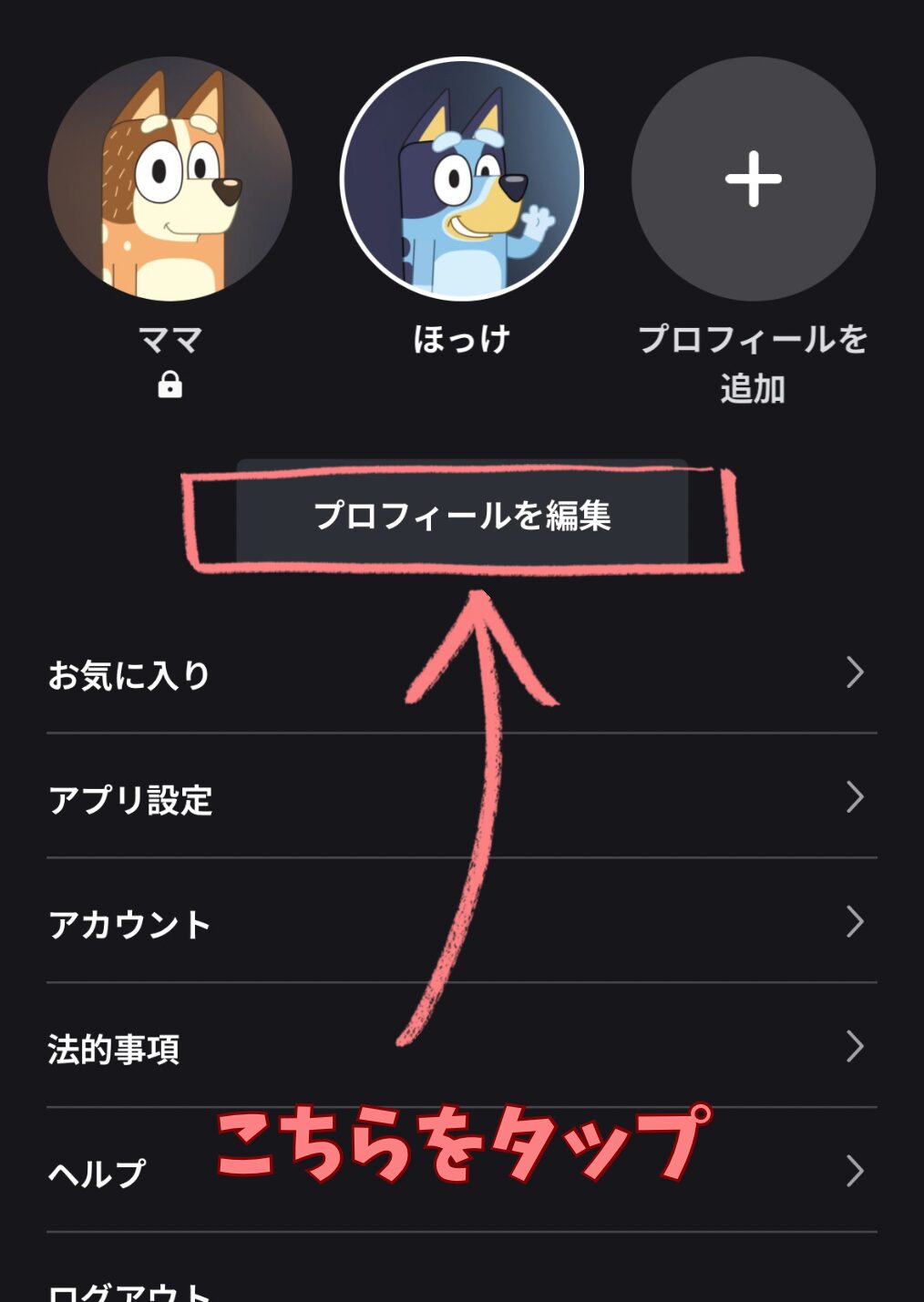Viewport: 924px width, 1302px height.
Task: View 法的事項 legal information
Action: [x=461, y=1049]
